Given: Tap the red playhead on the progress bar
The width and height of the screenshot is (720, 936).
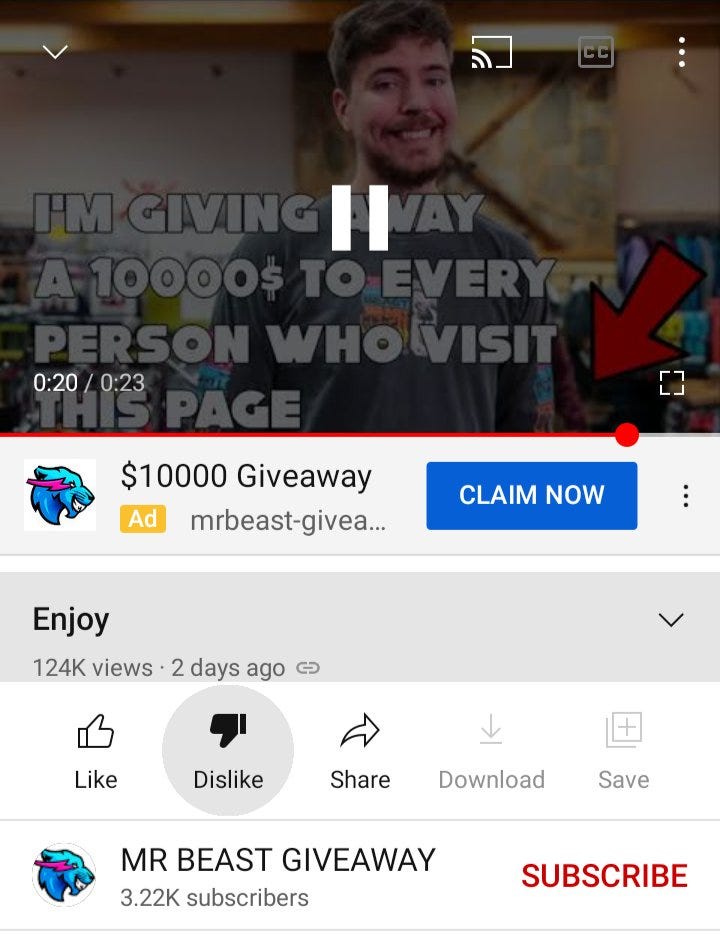Looking at the screenshot, I should [627, 435].
